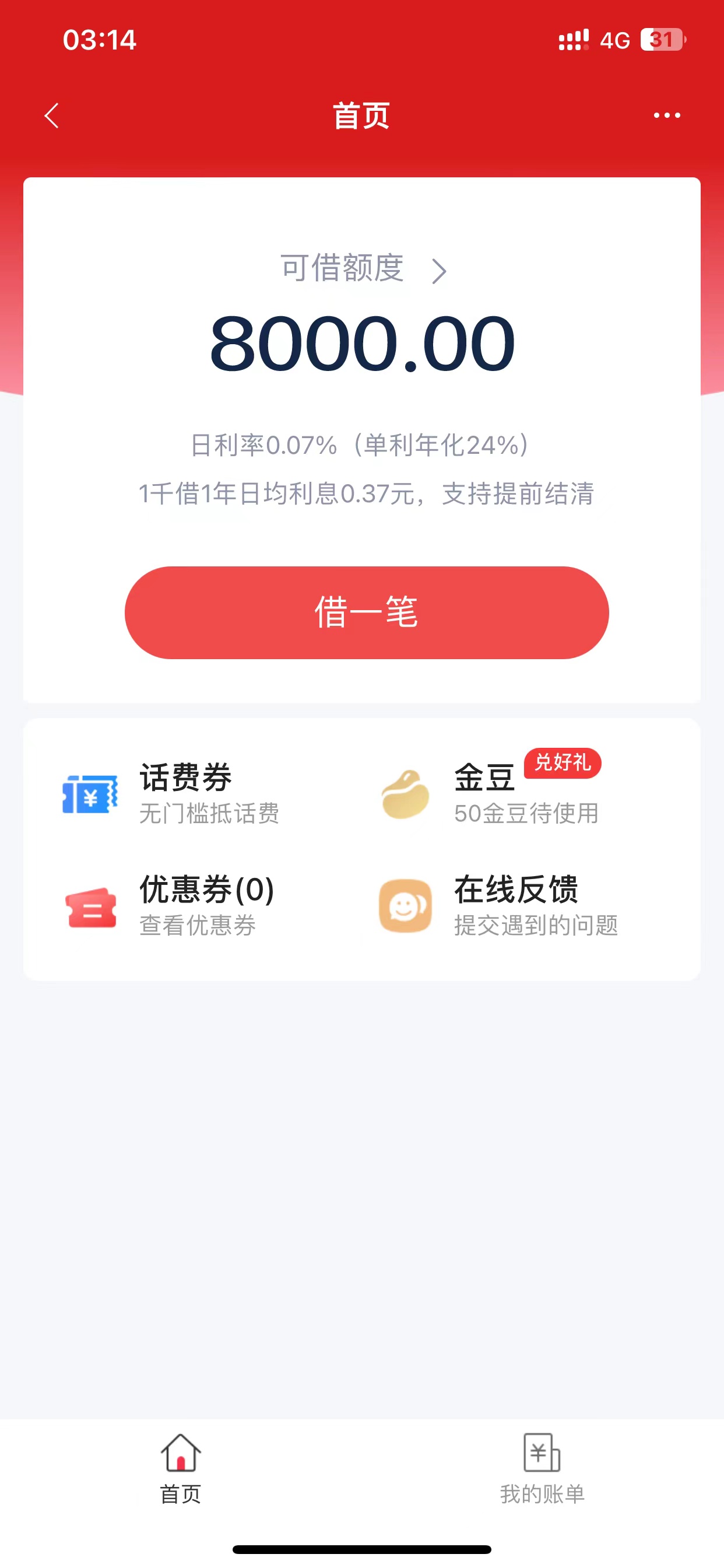Open 金豆 gold beans rewards
Viewport: 724px width, 1568px height.
(490, 794)
